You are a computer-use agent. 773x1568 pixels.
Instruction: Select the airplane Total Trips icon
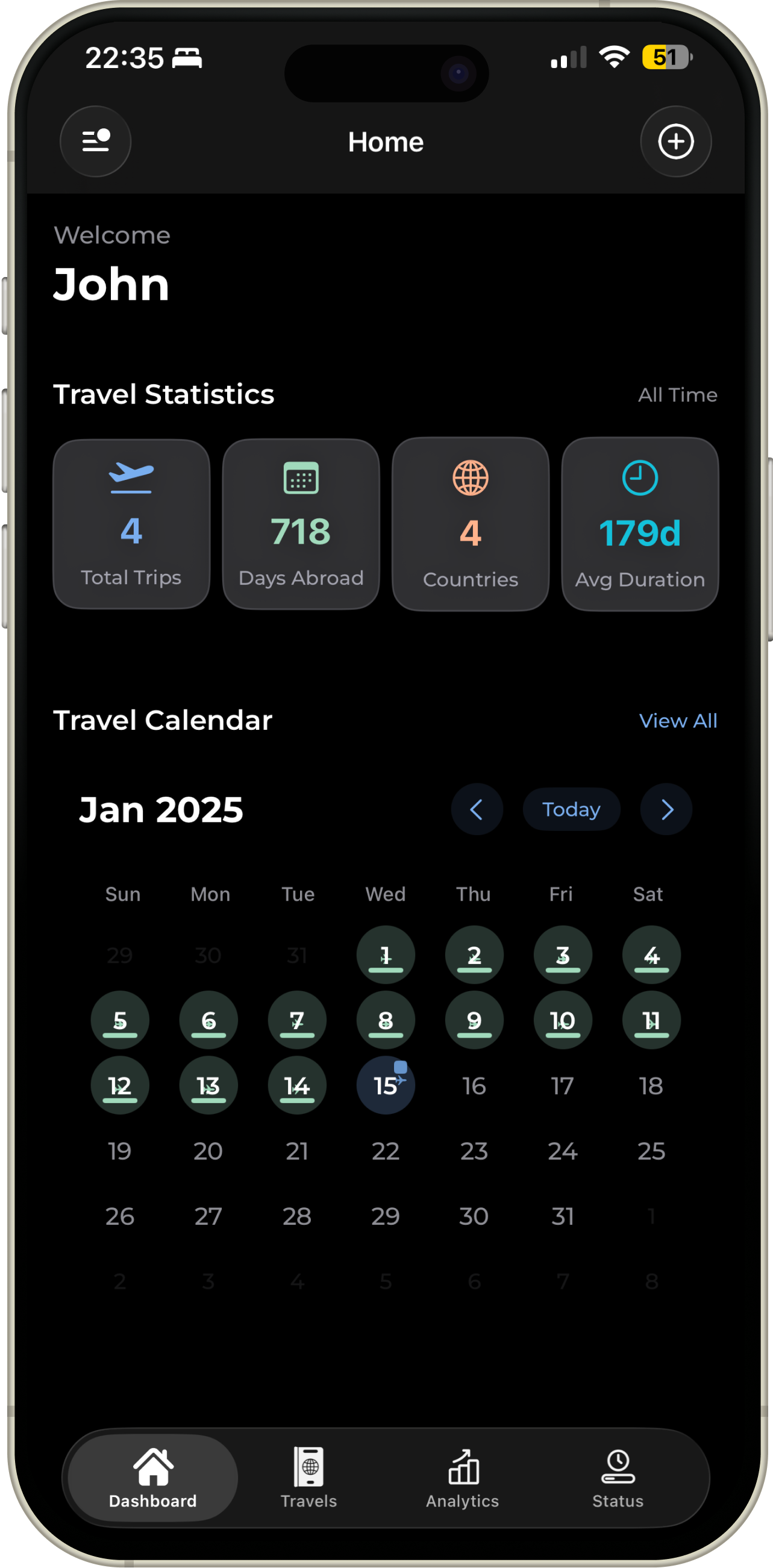(131, 478)
